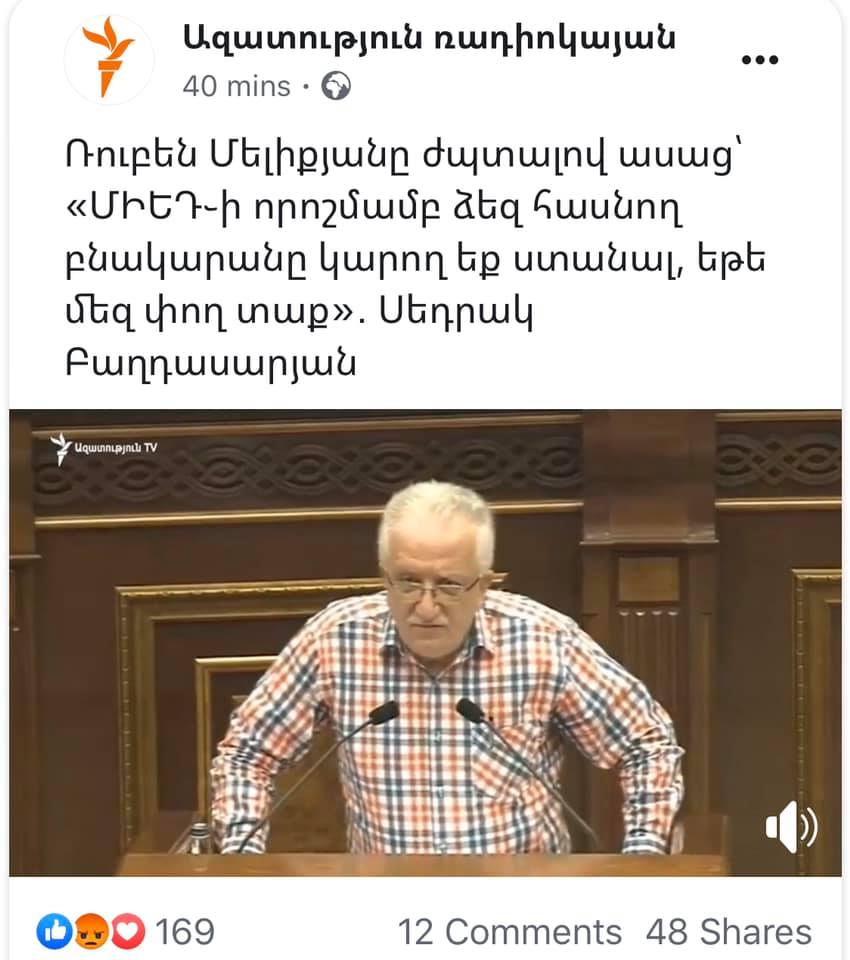Open the Ազատություն ռադիոկայան page name link

coord(429,38)
